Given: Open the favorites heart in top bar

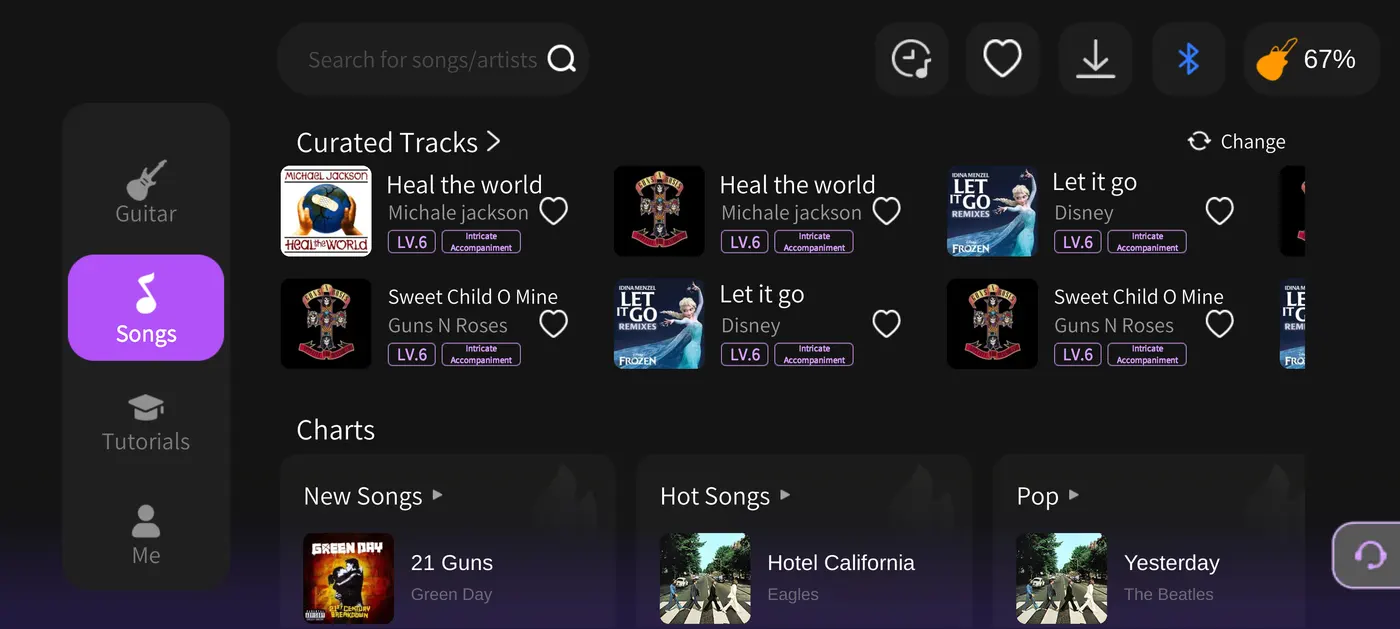Looking at the screenshot, I should pos(1002,60).
